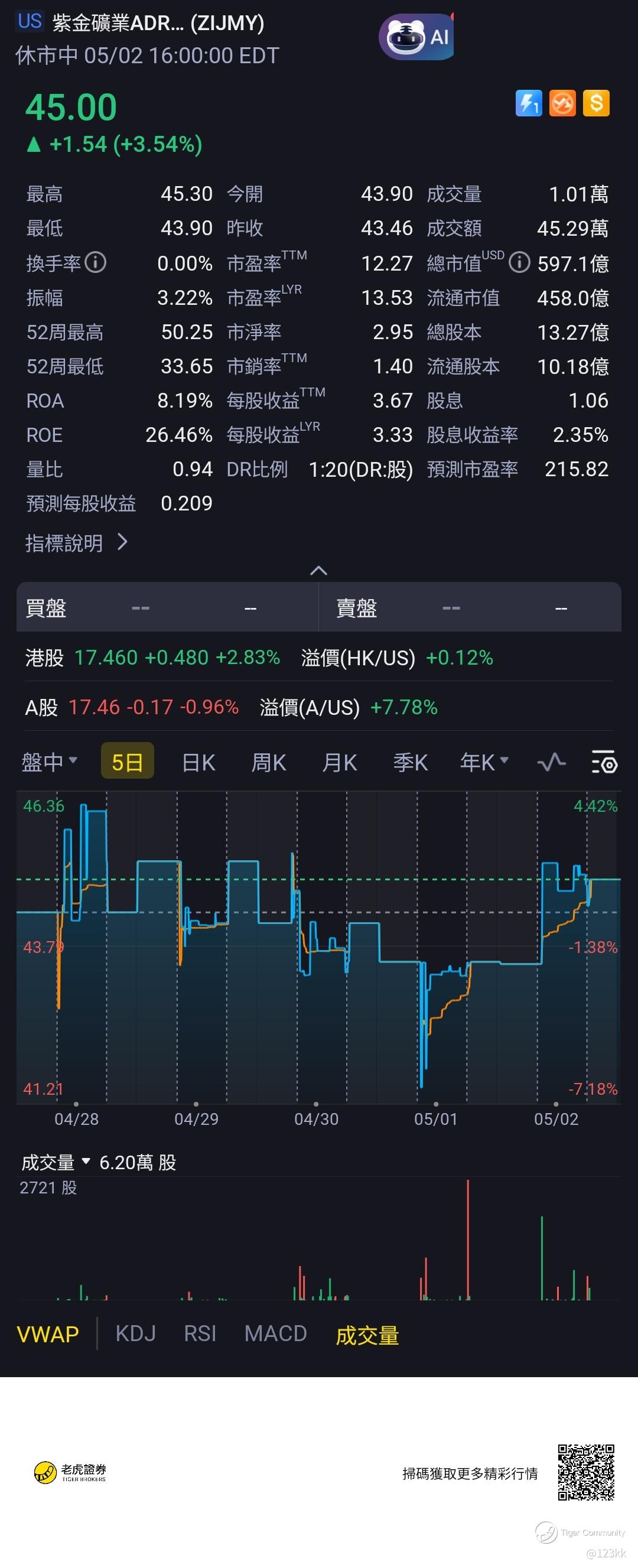Switch indicator to KDJ
The image size is (638, 1568).
pyautogui.click(x=135, y=1334)
